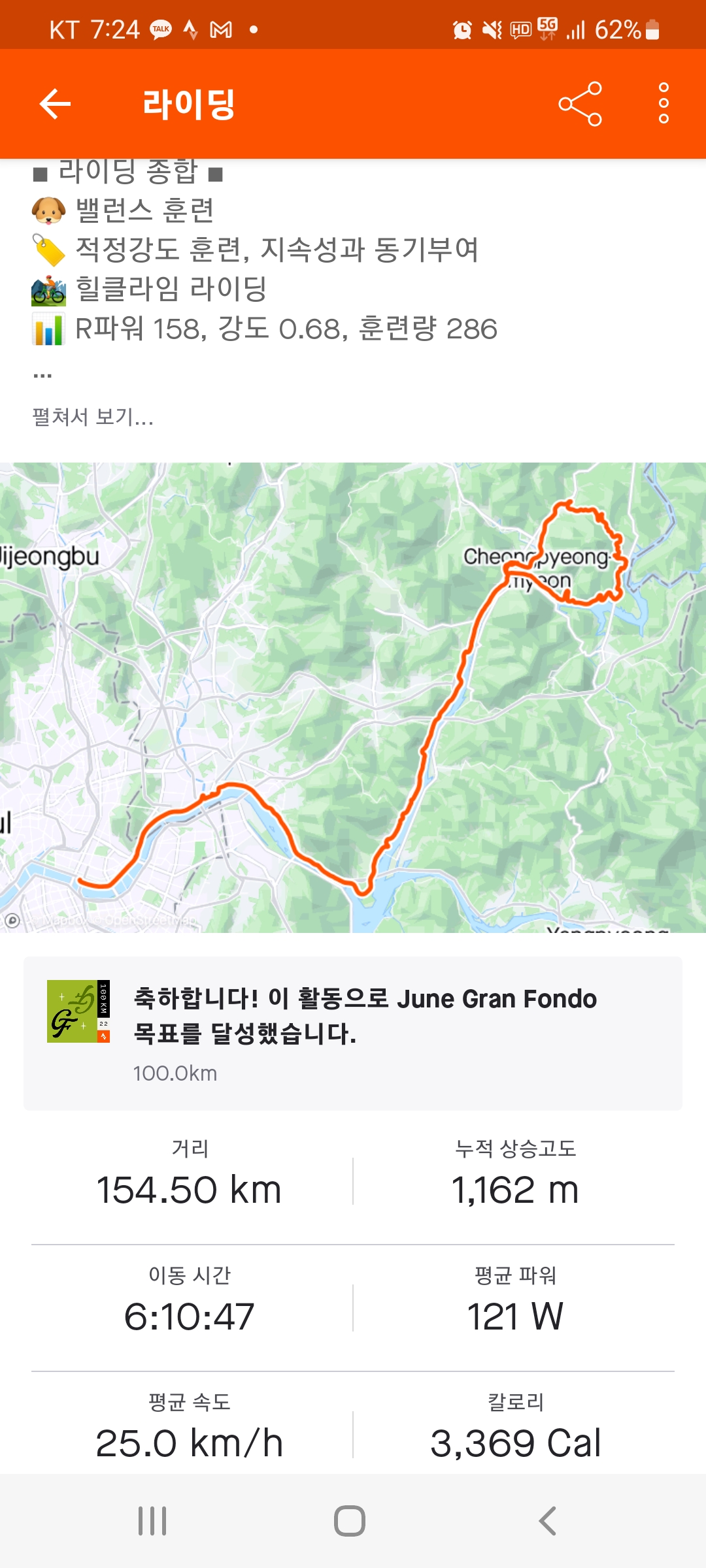
Task: Tap the system home button
Action: pos(350,1520)
